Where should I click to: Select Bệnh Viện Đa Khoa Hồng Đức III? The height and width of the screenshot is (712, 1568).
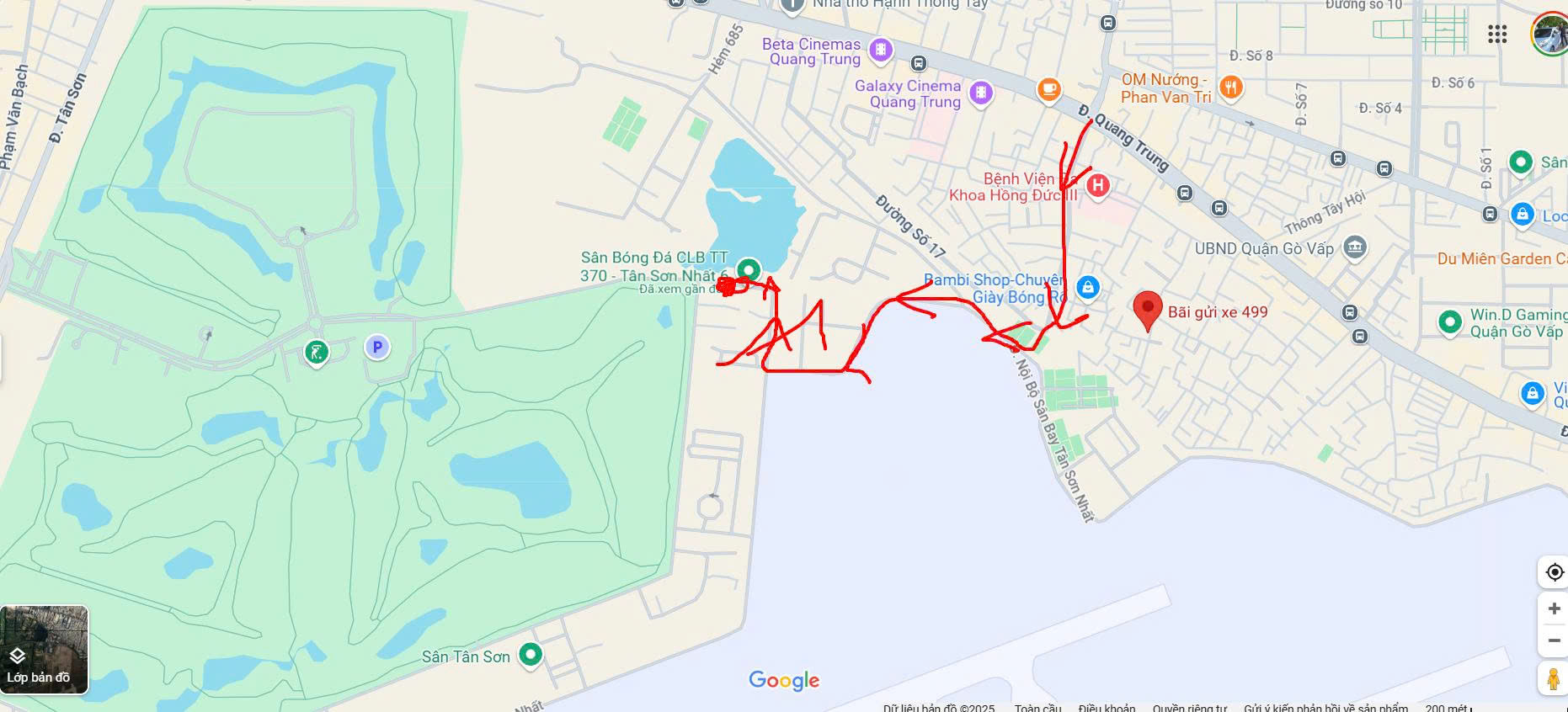pyautogui.click(x=1096, y=185)
